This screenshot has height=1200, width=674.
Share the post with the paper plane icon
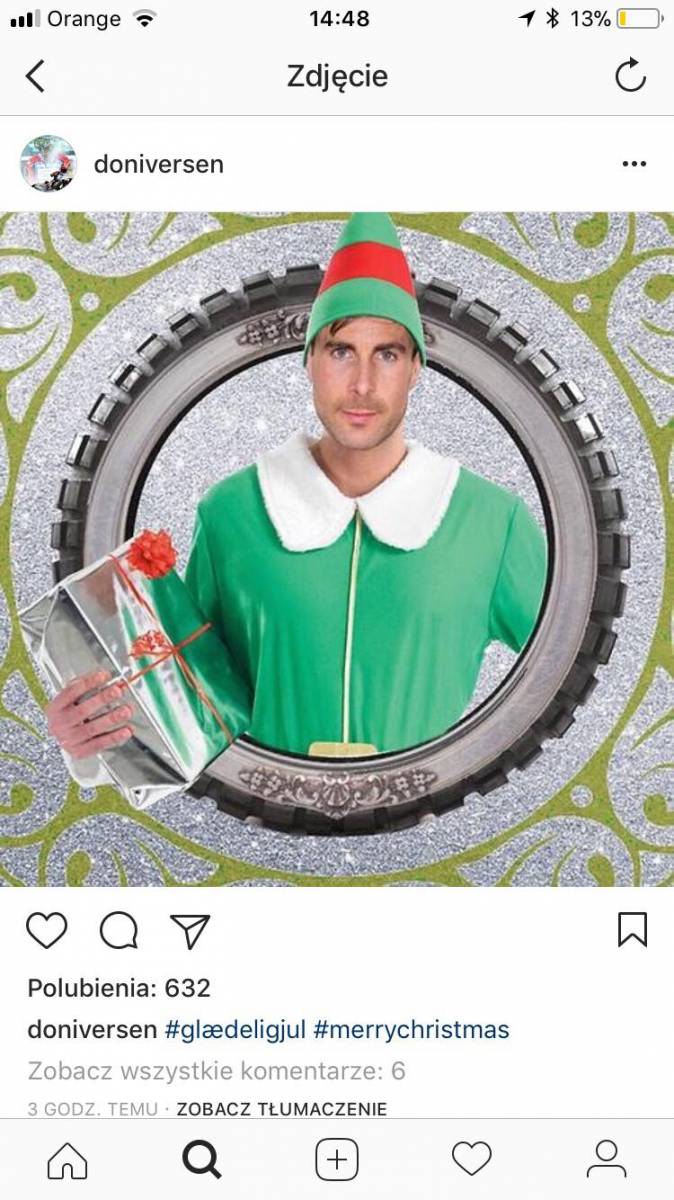click(x=190, y=930)
